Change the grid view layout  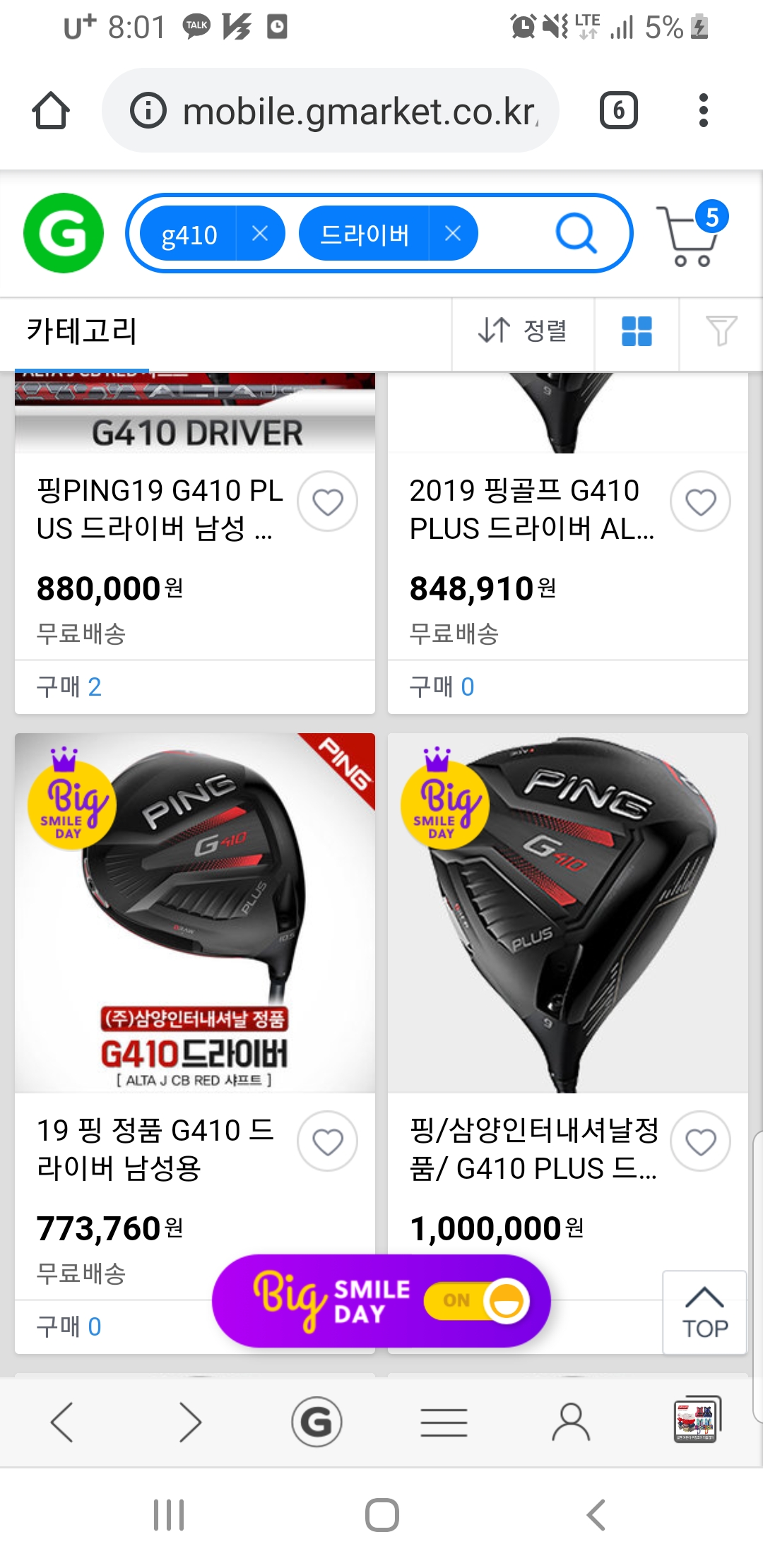637,331
